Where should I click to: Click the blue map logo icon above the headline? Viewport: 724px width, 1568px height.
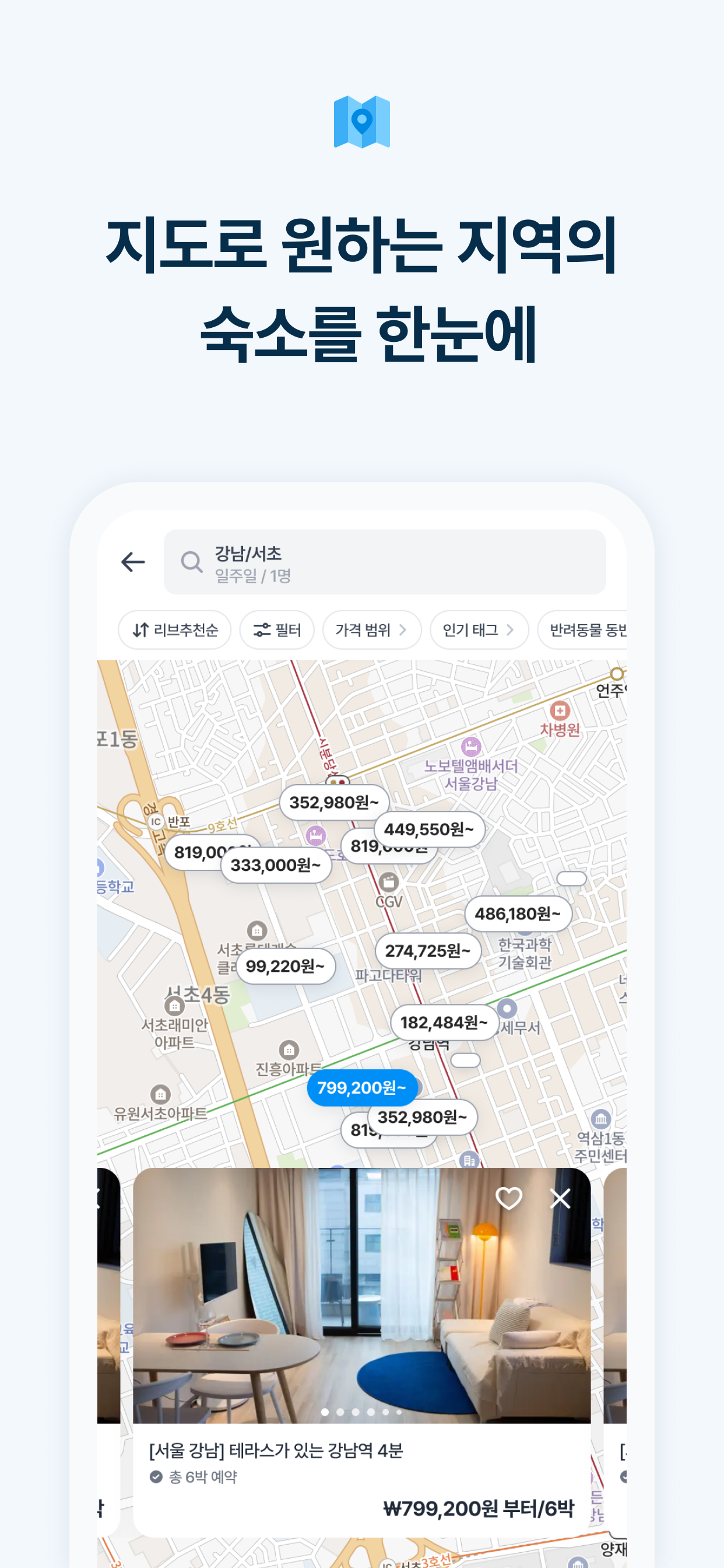[361, 123]
